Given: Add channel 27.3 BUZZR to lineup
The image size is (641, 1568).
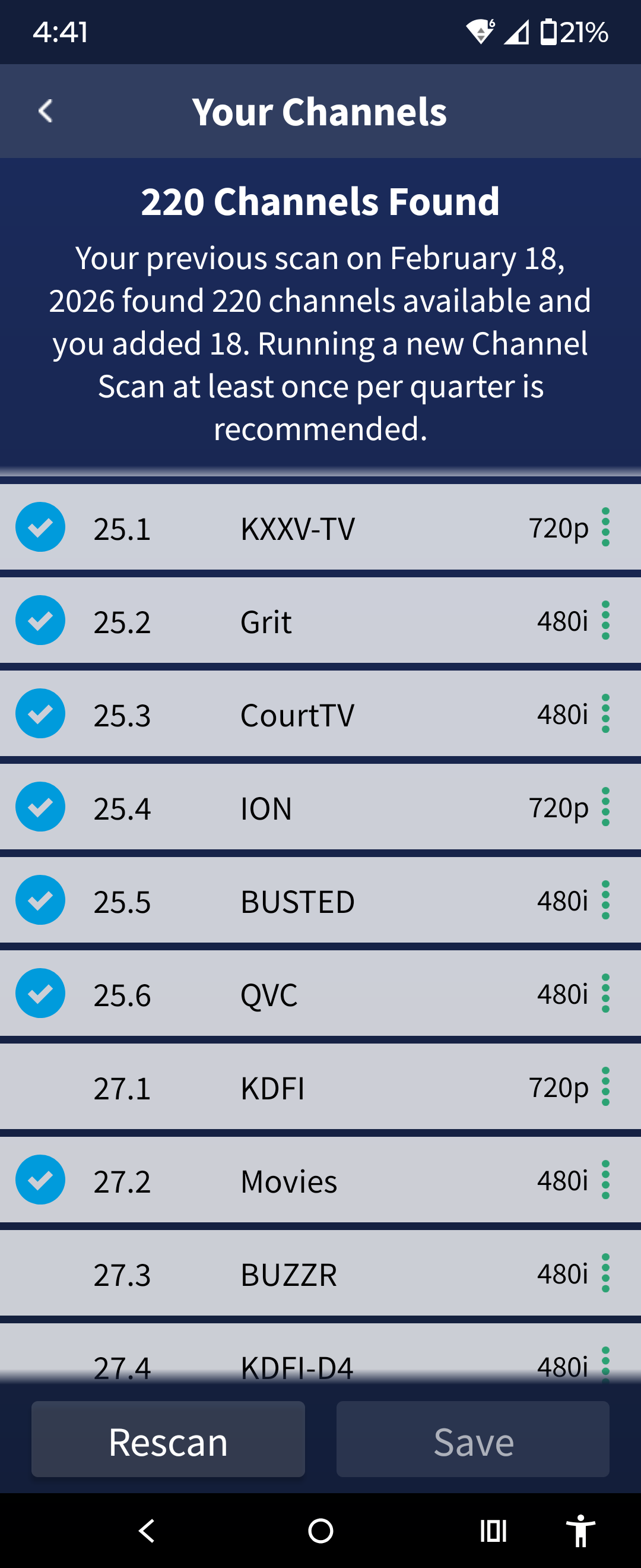Looking at the screenshot, I should point(40,1273).
